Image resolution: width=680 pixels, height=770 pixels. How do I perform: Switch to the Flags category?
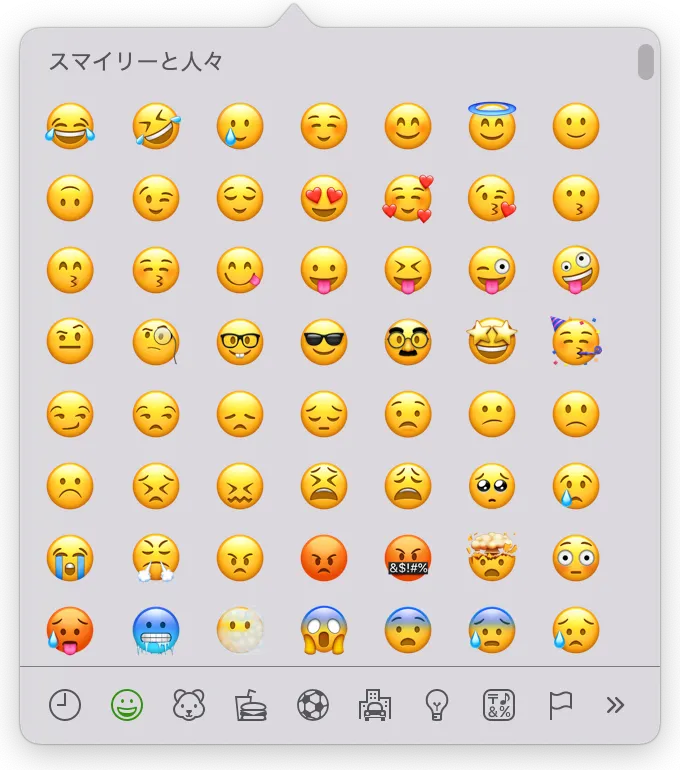[561, 705]
